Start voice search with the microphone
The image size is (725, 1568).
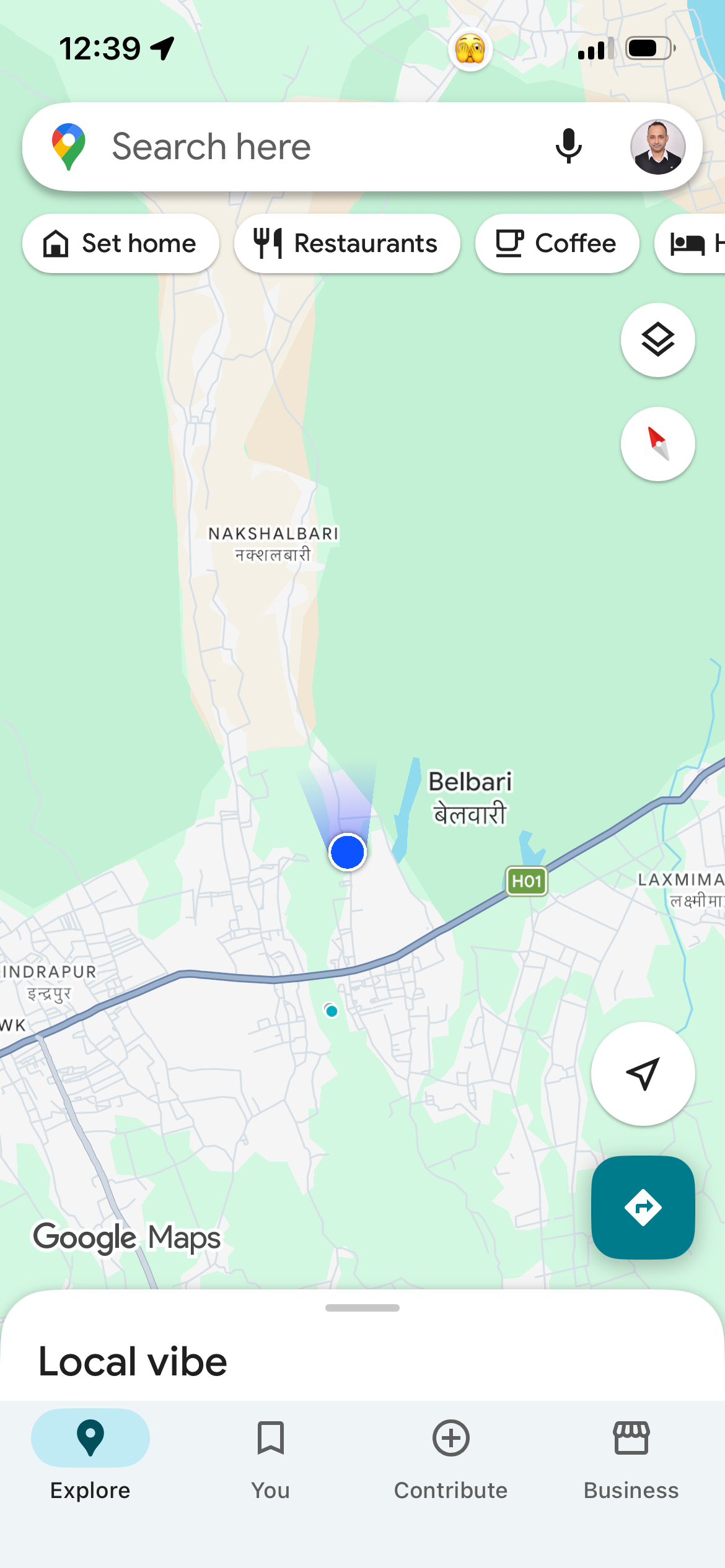pyautogui.click(x=568, y=147)
